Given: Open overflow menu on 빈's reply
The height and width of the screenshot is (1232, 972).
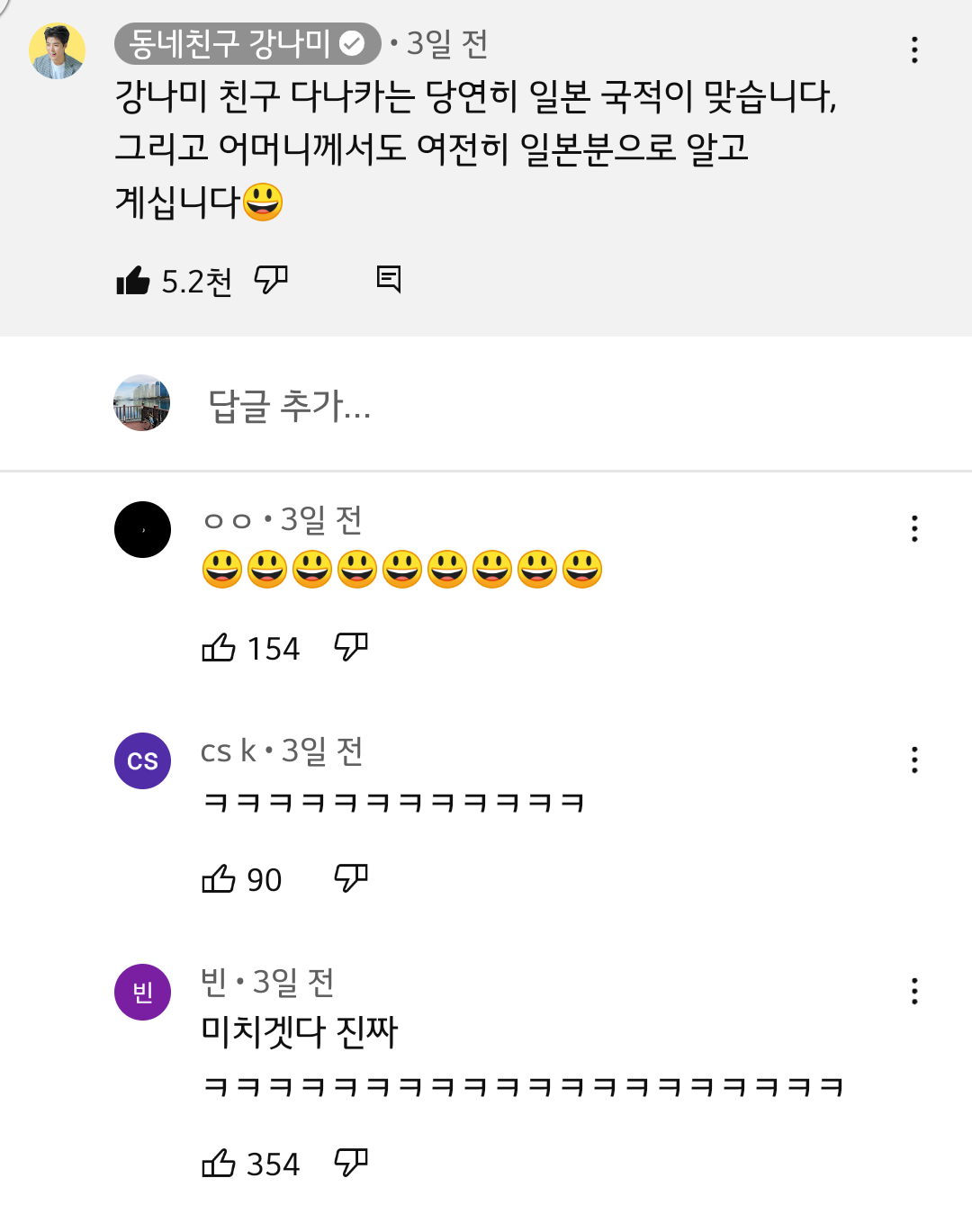Looking at the screenshot, I should (x=914, y=991).
